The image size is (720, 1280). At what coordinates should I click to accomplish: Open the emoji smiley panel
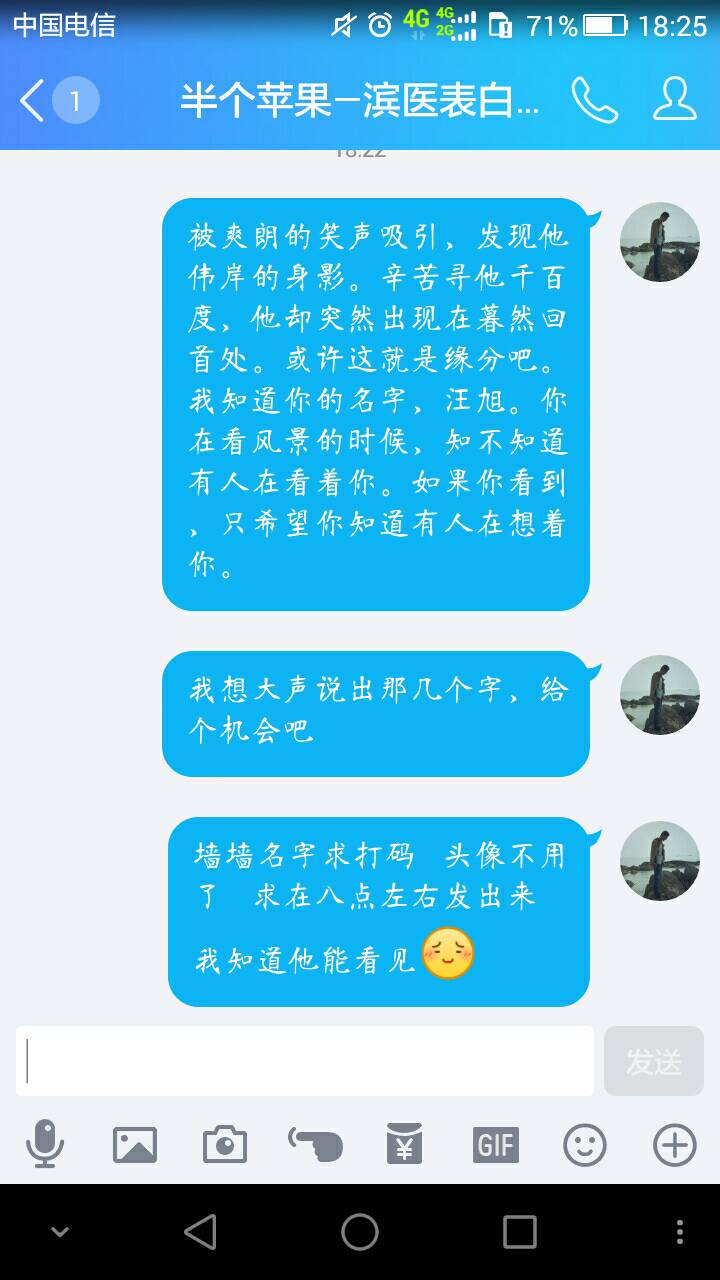click(585, 1144)
